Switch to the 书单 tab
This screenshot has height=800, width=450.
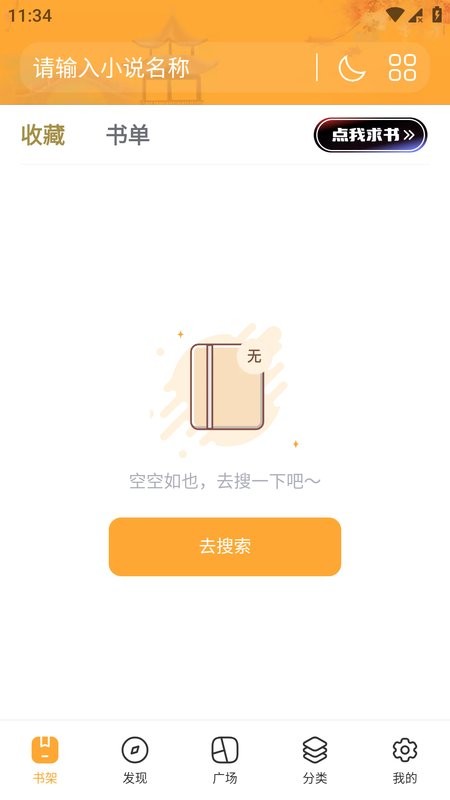click(x=128, y=135)
